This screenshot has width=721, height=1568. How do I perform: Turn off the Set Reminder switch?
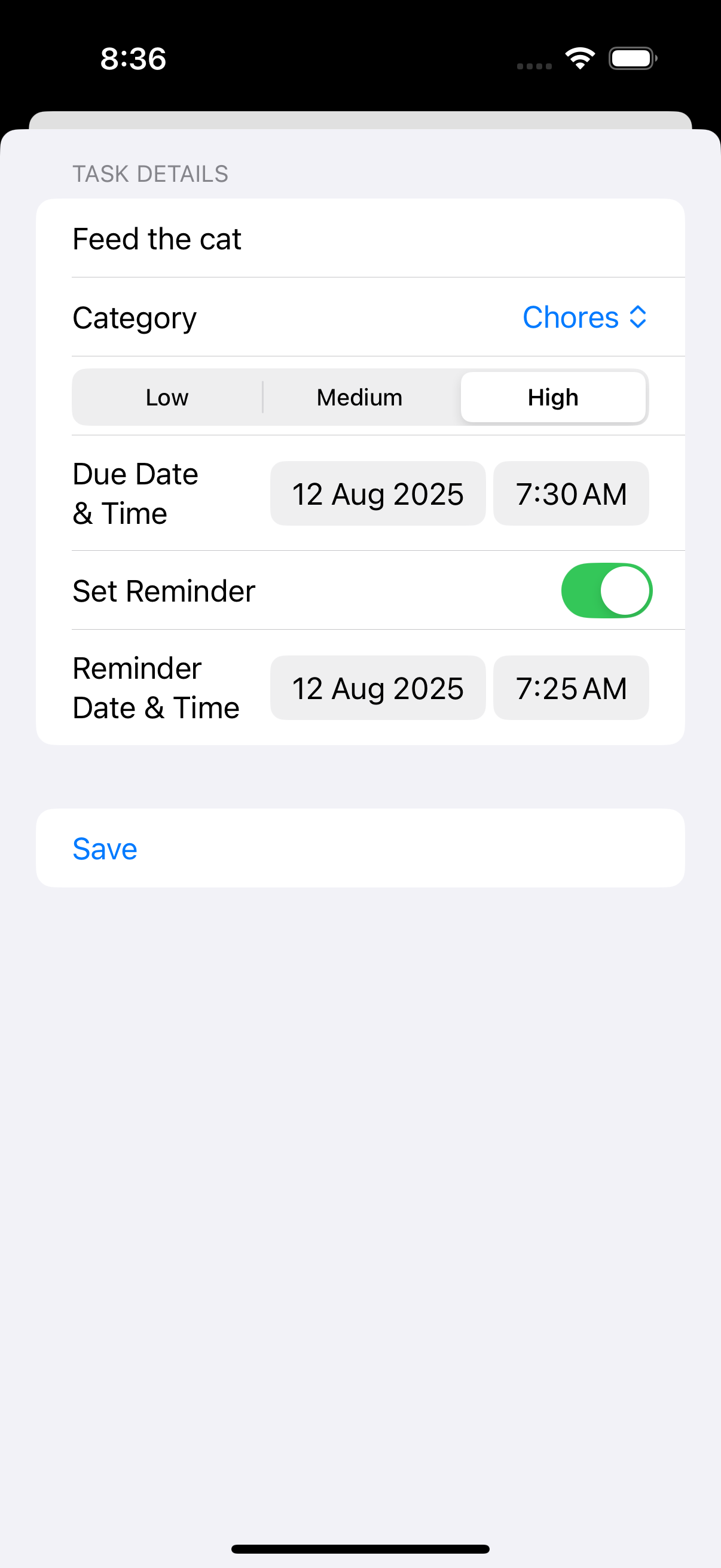coord(606,590)
